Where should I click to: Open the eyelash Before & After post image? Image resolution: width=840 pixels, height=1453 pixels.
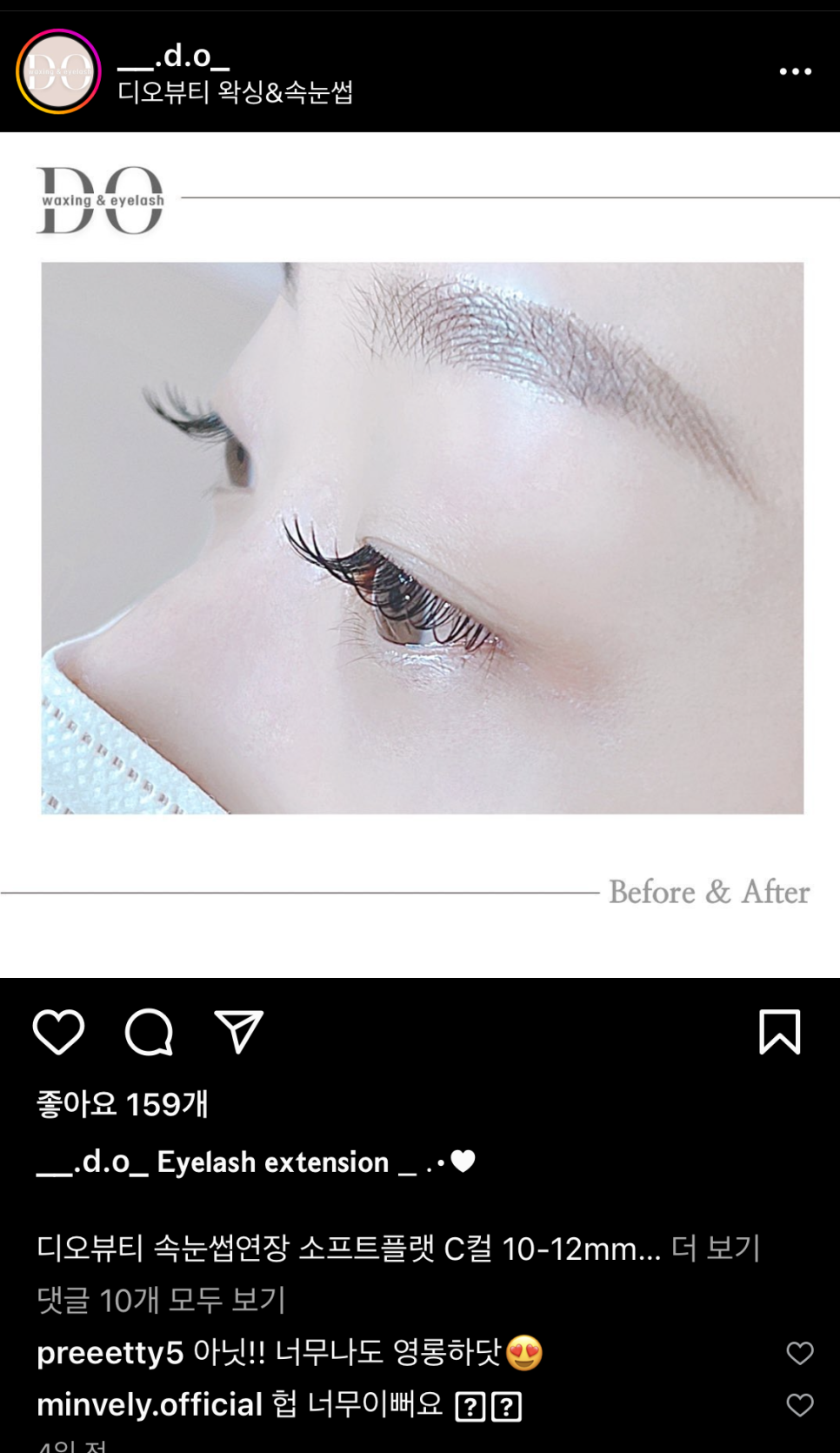[422, 538]
